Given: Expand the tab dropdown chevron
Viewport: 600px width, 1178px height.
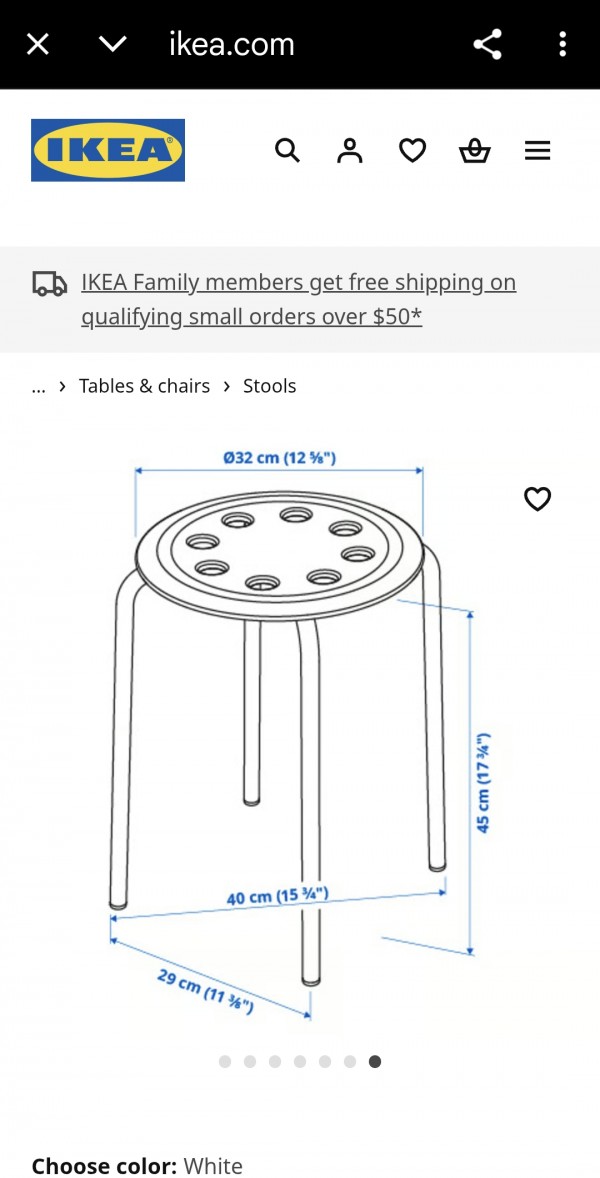Looking at the screenshot, I should pyautogui.click(x=113, y=44).
